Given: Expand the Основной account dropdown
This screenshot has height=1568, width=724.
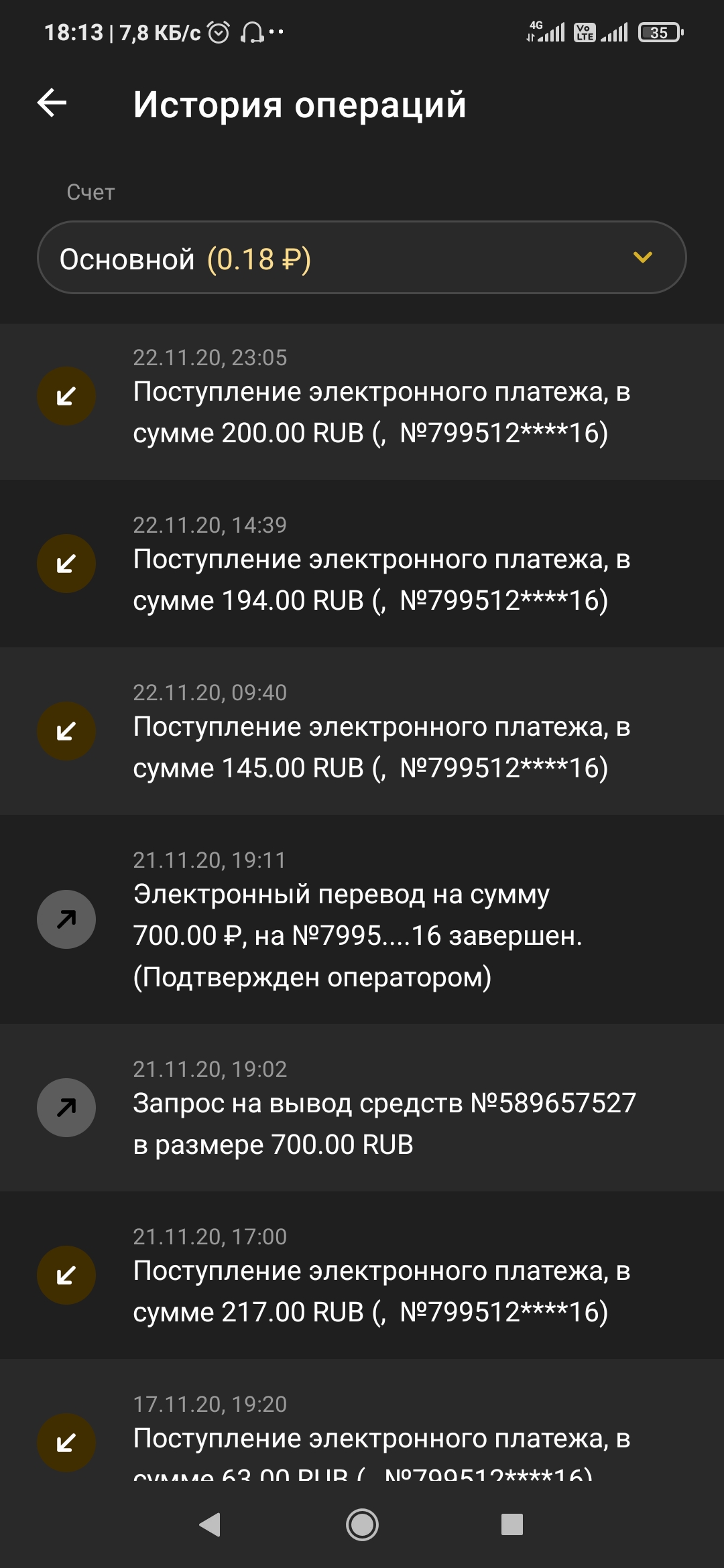Looking at the screenshot, I should [x=362, y=258].
